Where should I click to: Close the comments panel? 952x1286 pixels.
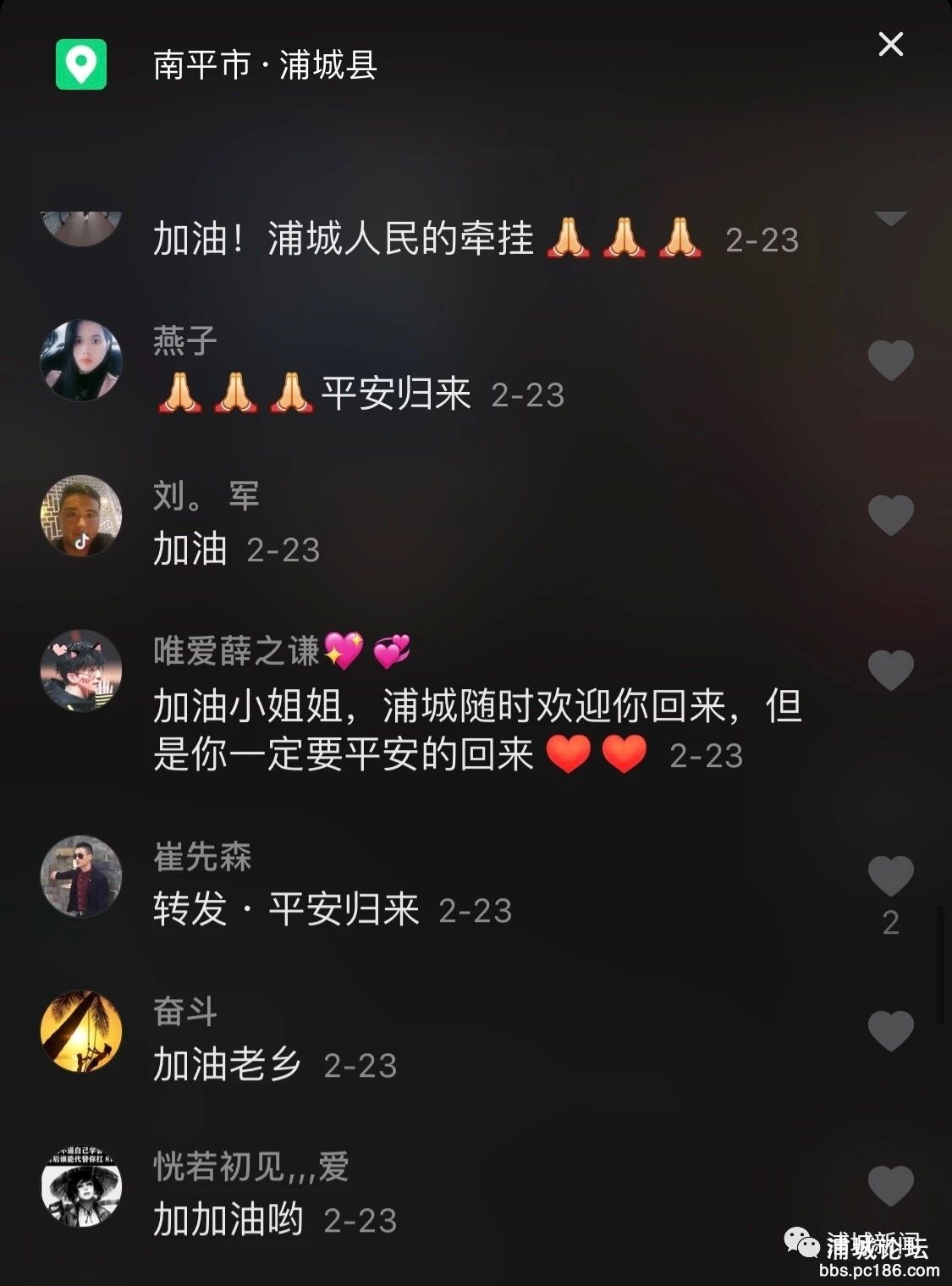890,44
